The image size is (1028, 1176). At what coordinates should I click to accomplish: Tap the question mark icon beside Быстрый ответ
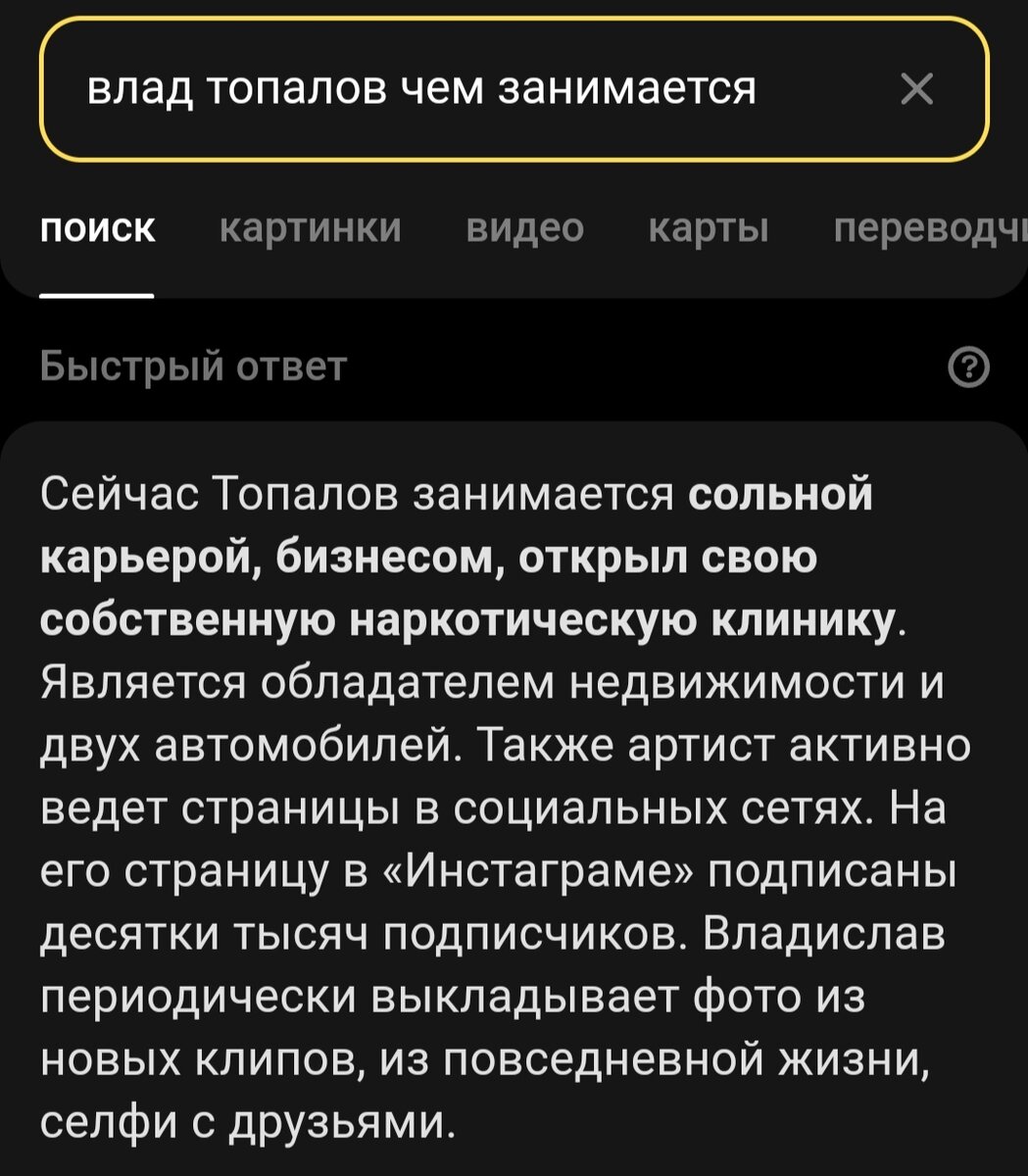pos(968,367)
